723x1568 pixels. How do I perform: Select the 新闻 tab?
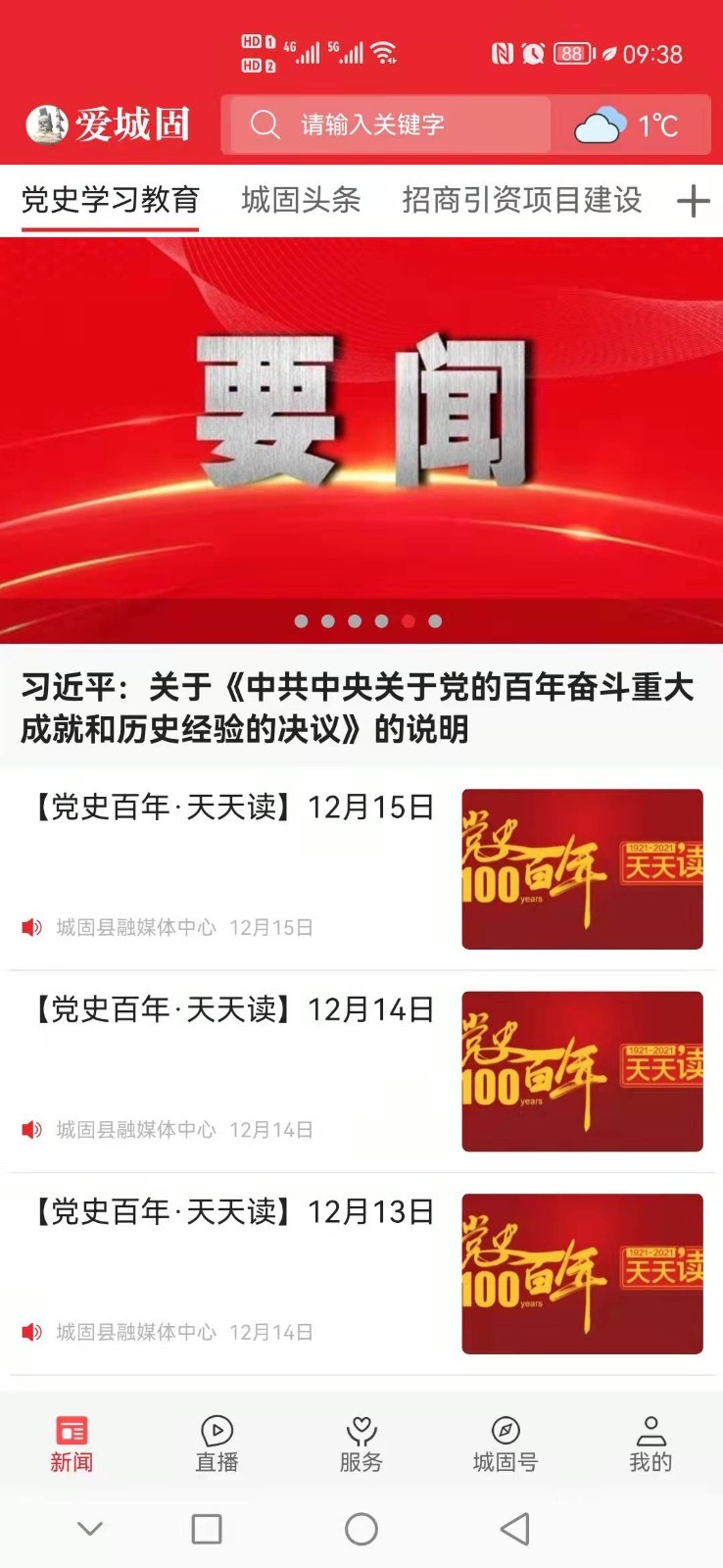pos(72,1444)
